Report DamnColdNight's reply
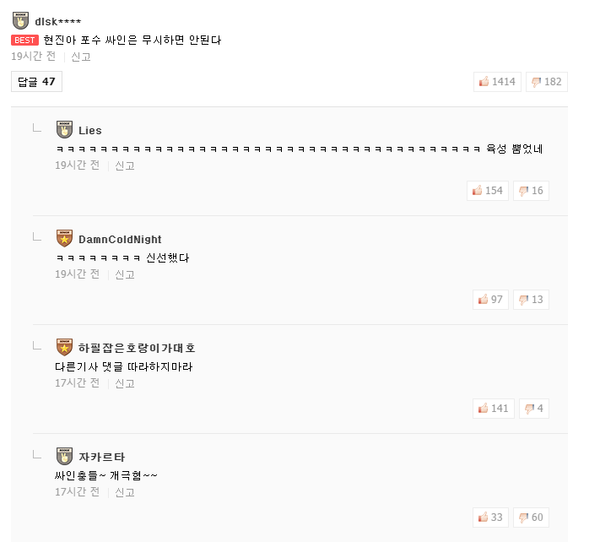This screenshot has height=542, width=600. 124,274
